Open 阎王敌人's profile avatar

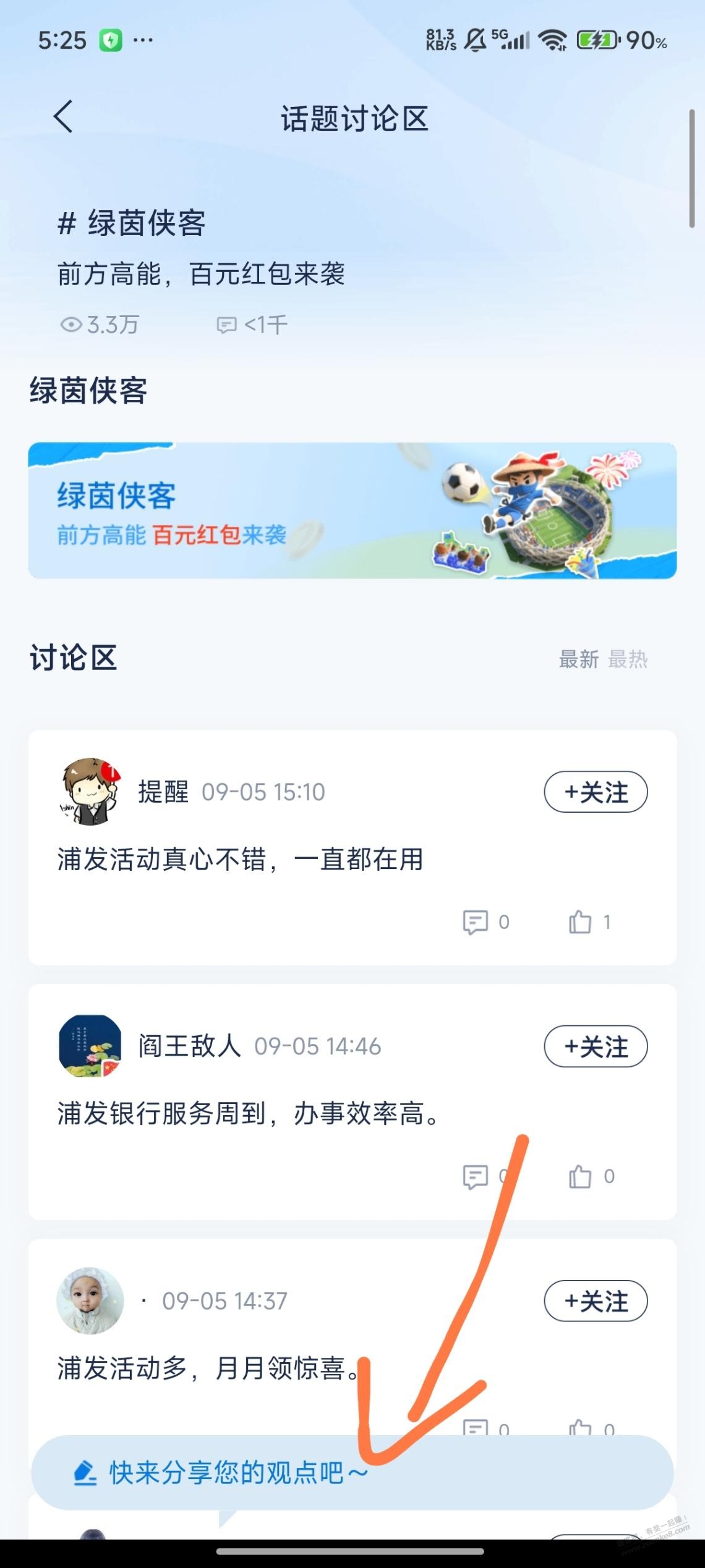tap(90, 1046)
